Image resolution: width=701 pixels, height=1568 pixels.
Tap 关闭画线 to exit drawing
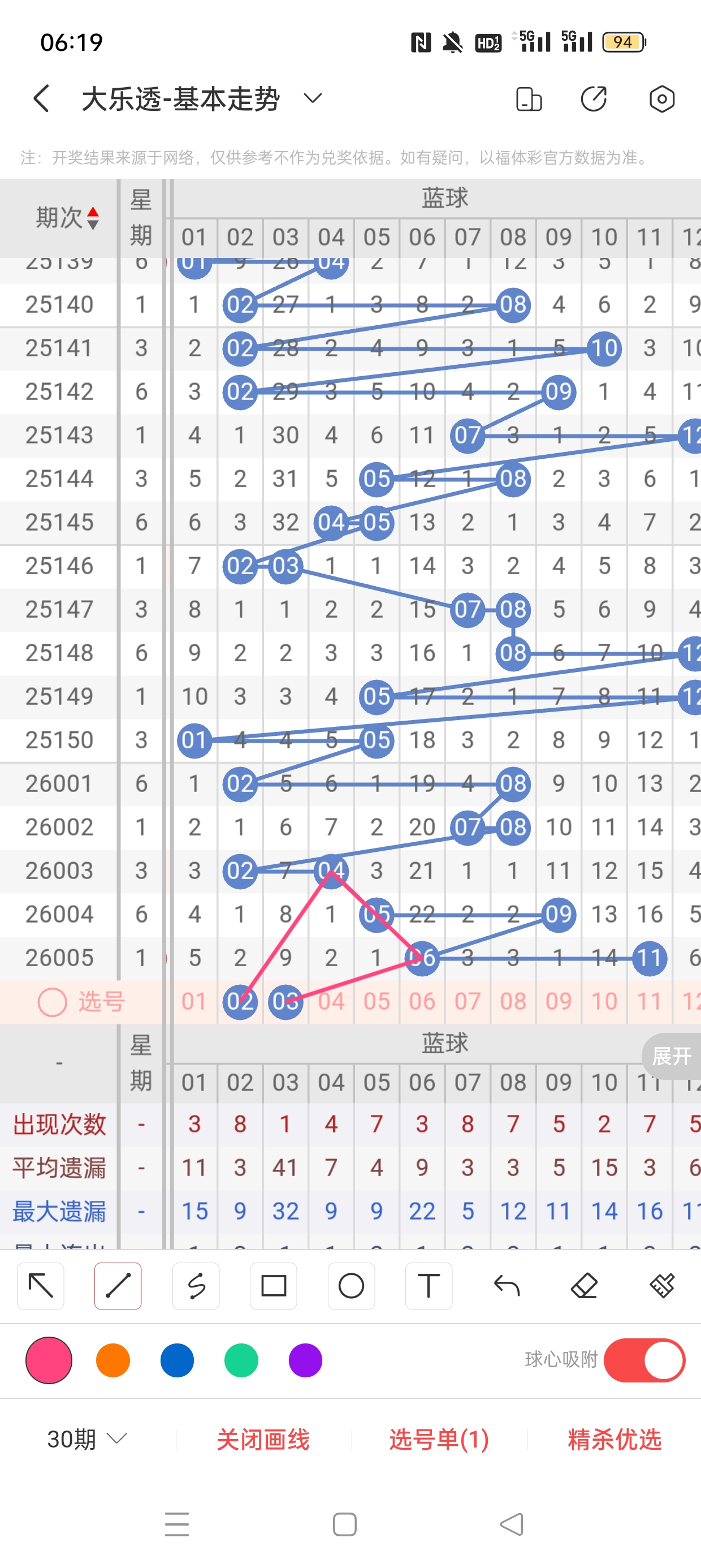[x=263, y=1440]
